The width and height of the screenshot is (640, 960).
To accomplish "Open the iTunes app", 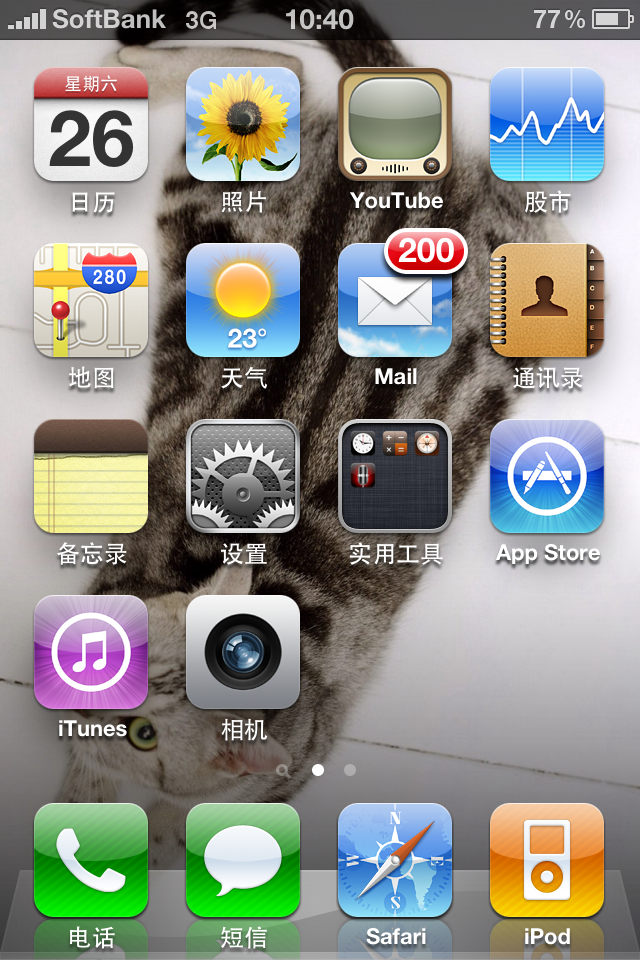I will tap(91, 653).
